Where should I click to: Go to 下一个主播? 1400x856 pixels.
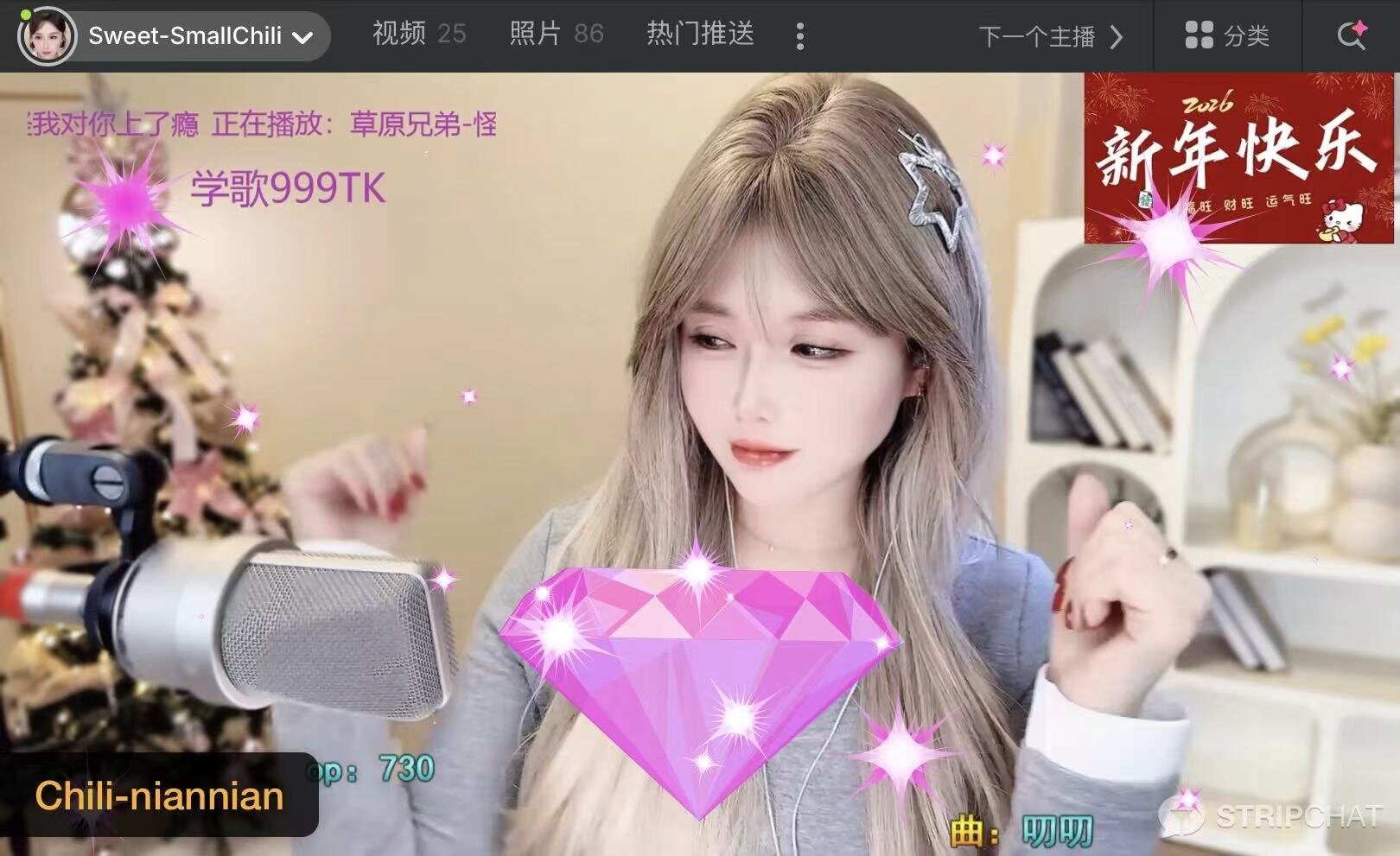1051,36
